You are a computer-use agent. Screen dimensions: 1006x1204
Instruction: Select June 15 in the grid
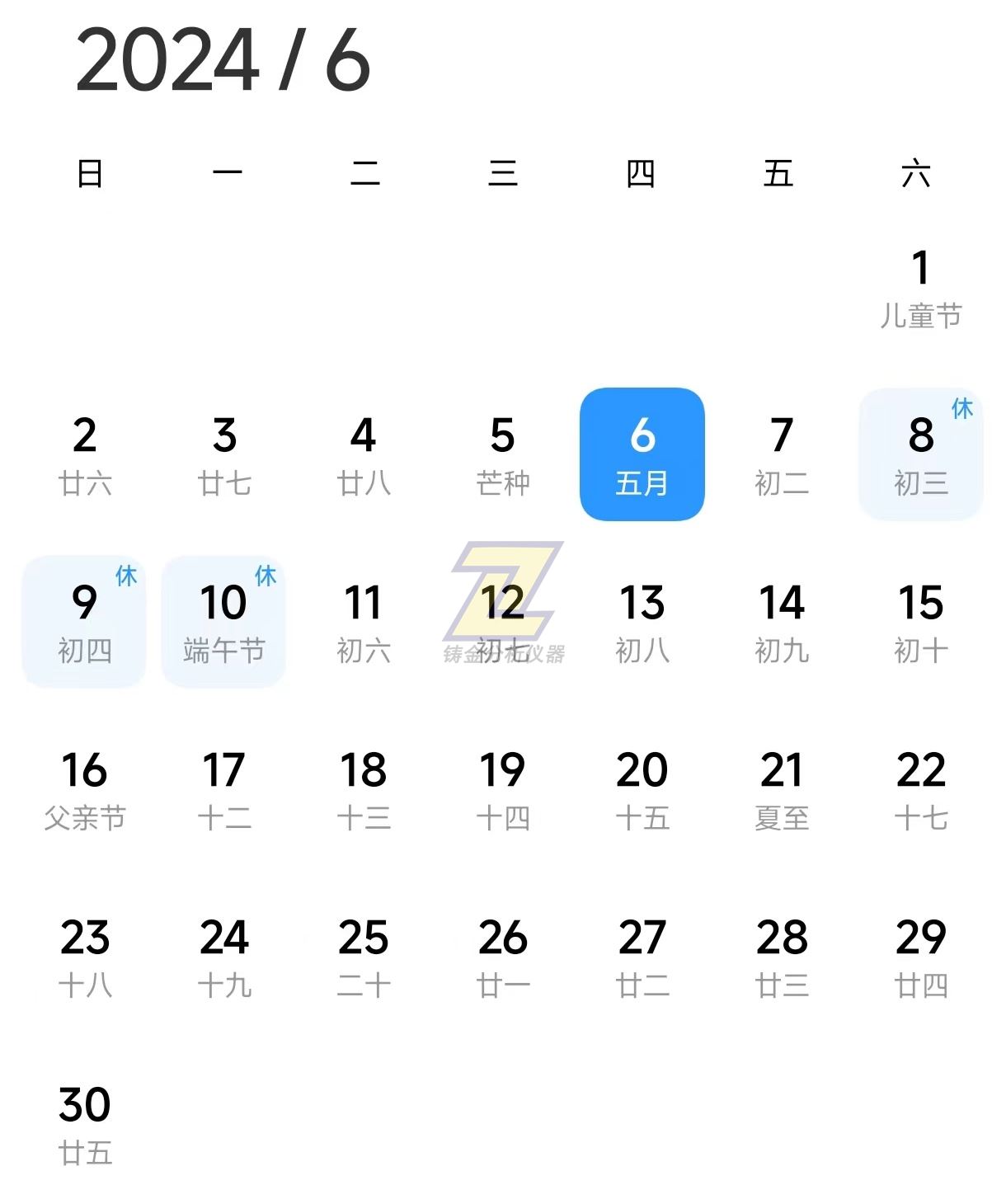(920, 622)
